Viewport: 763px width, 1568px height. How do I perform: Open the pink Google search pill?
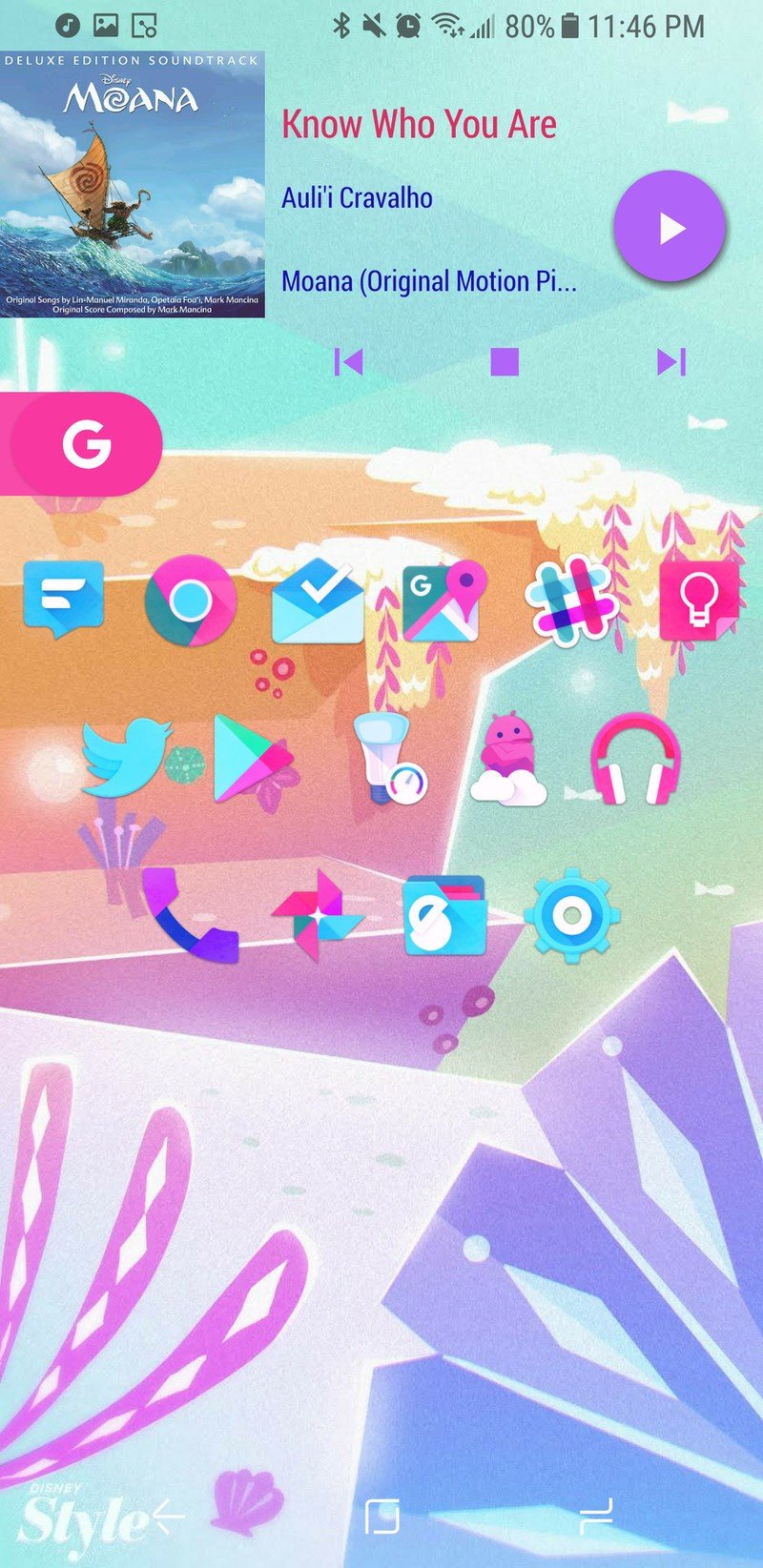pos(86,443)
